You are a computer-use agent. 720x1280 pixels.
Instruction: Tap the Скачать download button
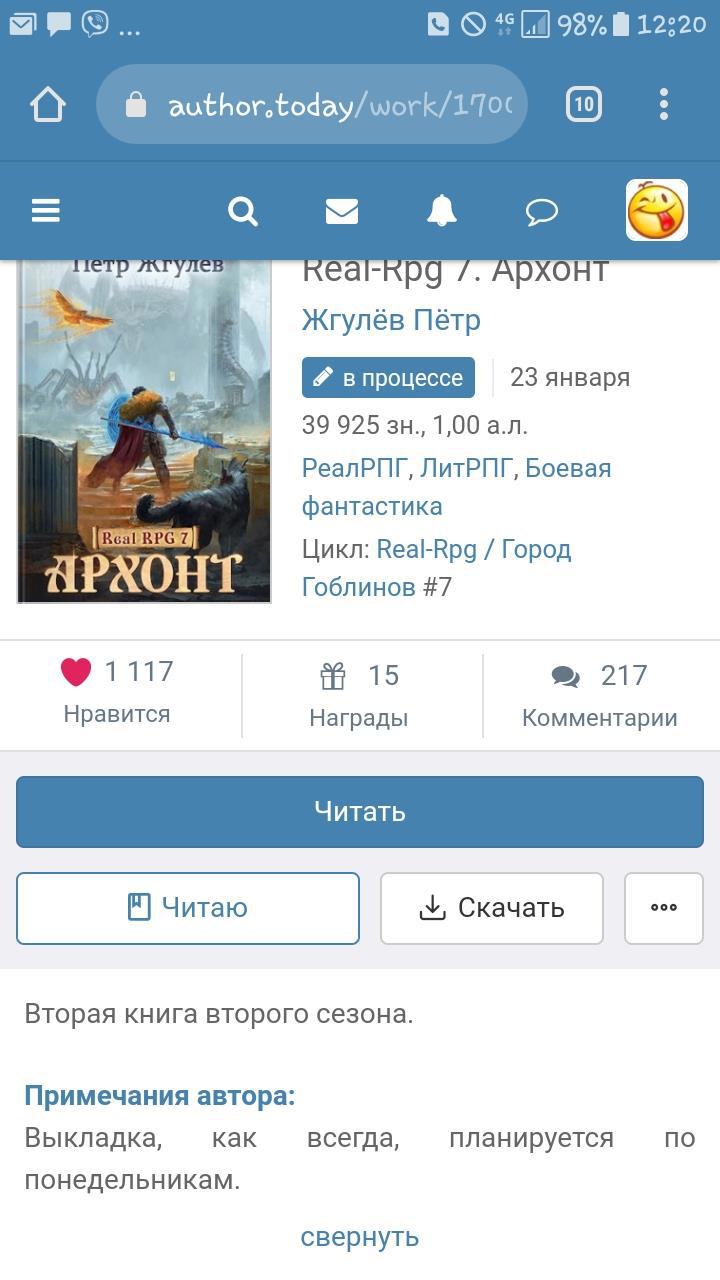click(491, 908)
